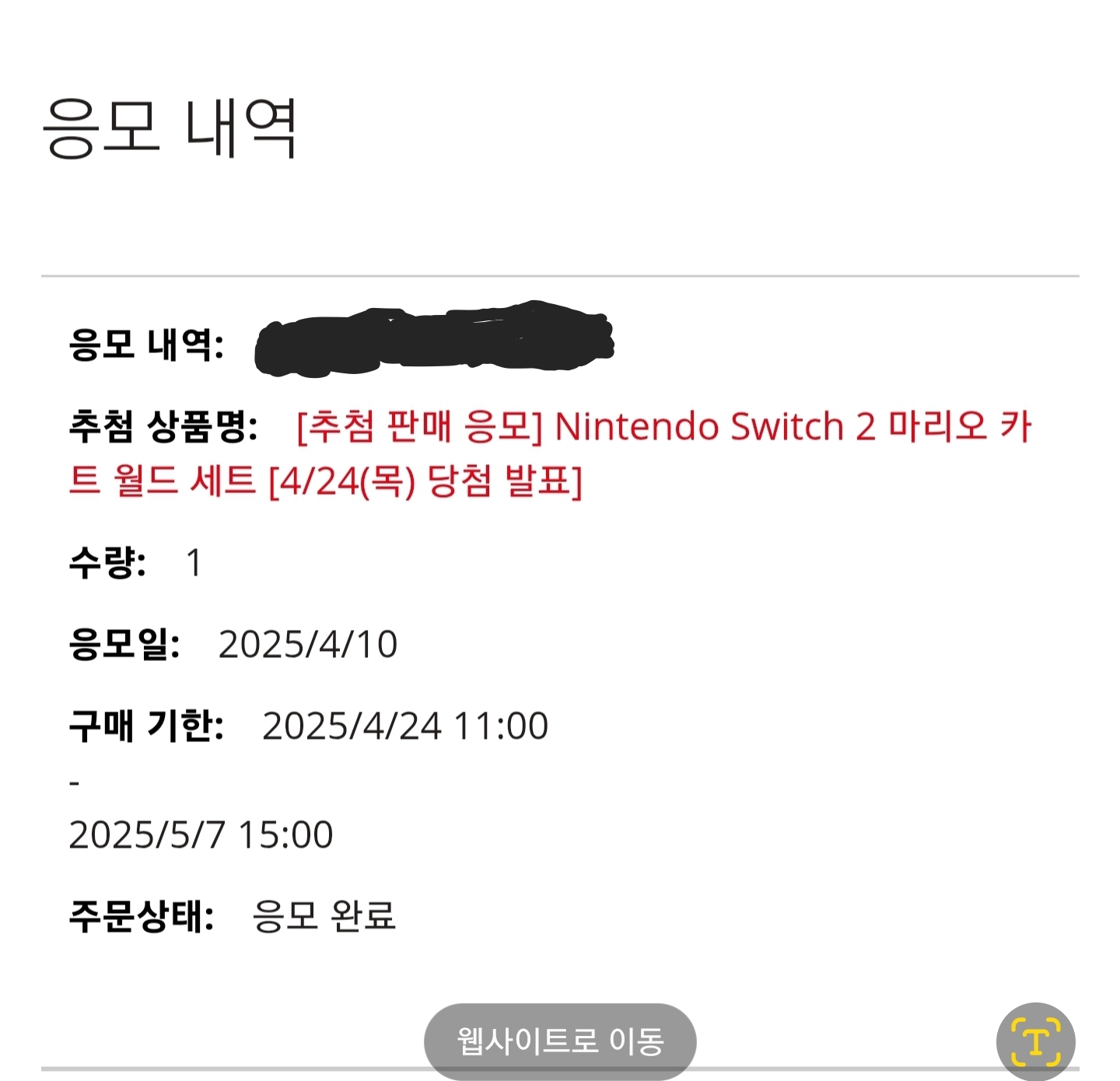The height and width of the screenshot is (1081, 1120).
Task: Open the red Nintendo Switch 2 product link
Action: (x=663, y=427)
